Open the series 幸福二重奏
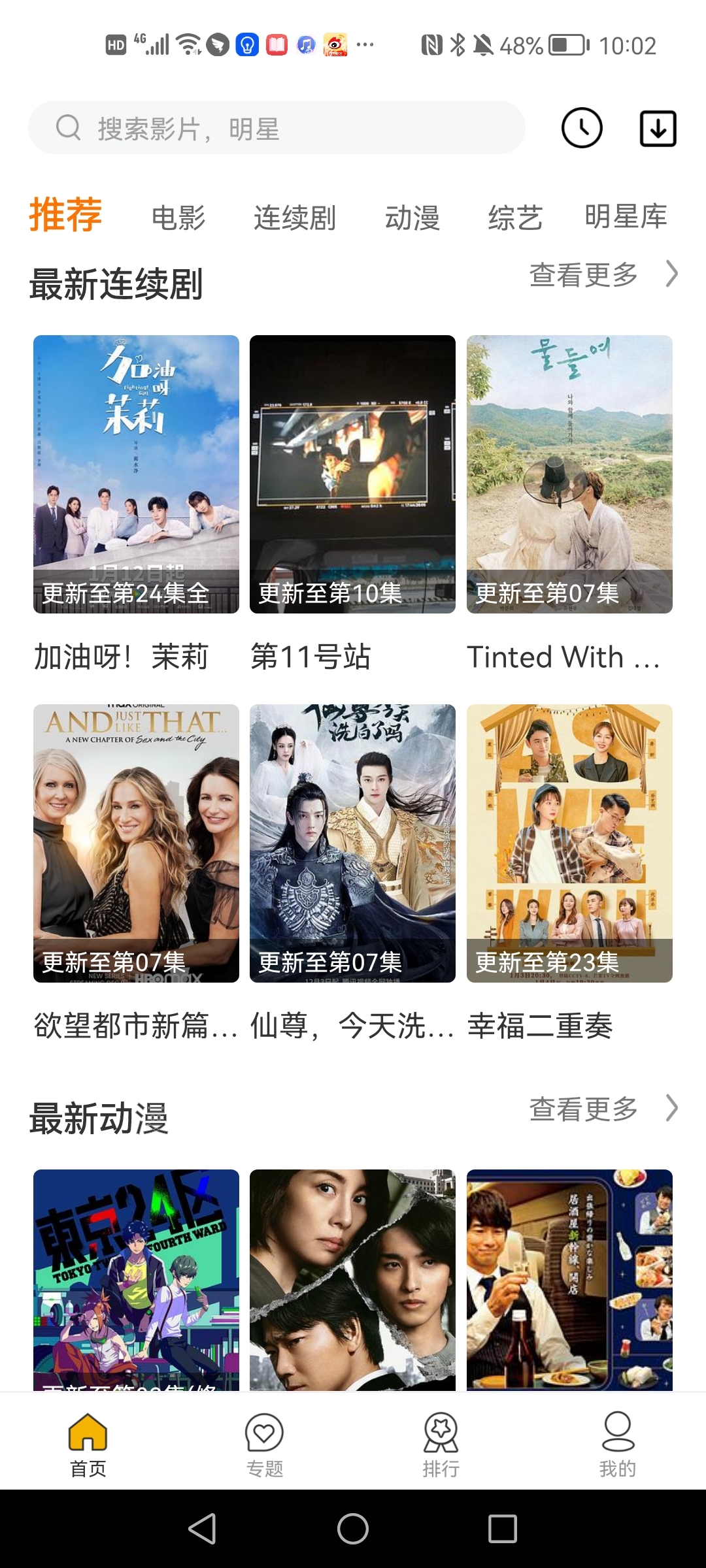Viewport: 706px width, 1568px height. pyautogui.click(x=569, y=843)
